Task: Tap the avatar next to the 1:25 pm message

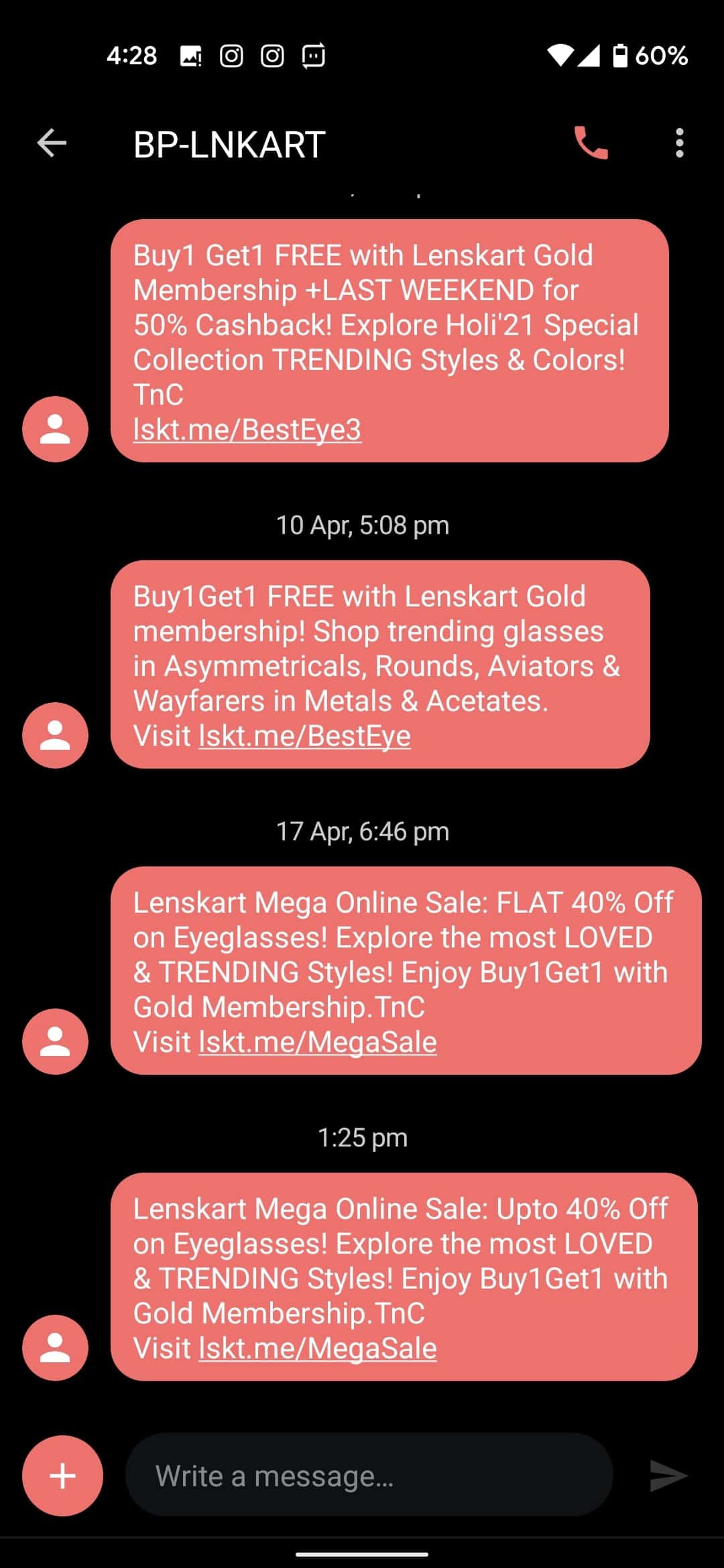Action: 56,1348
